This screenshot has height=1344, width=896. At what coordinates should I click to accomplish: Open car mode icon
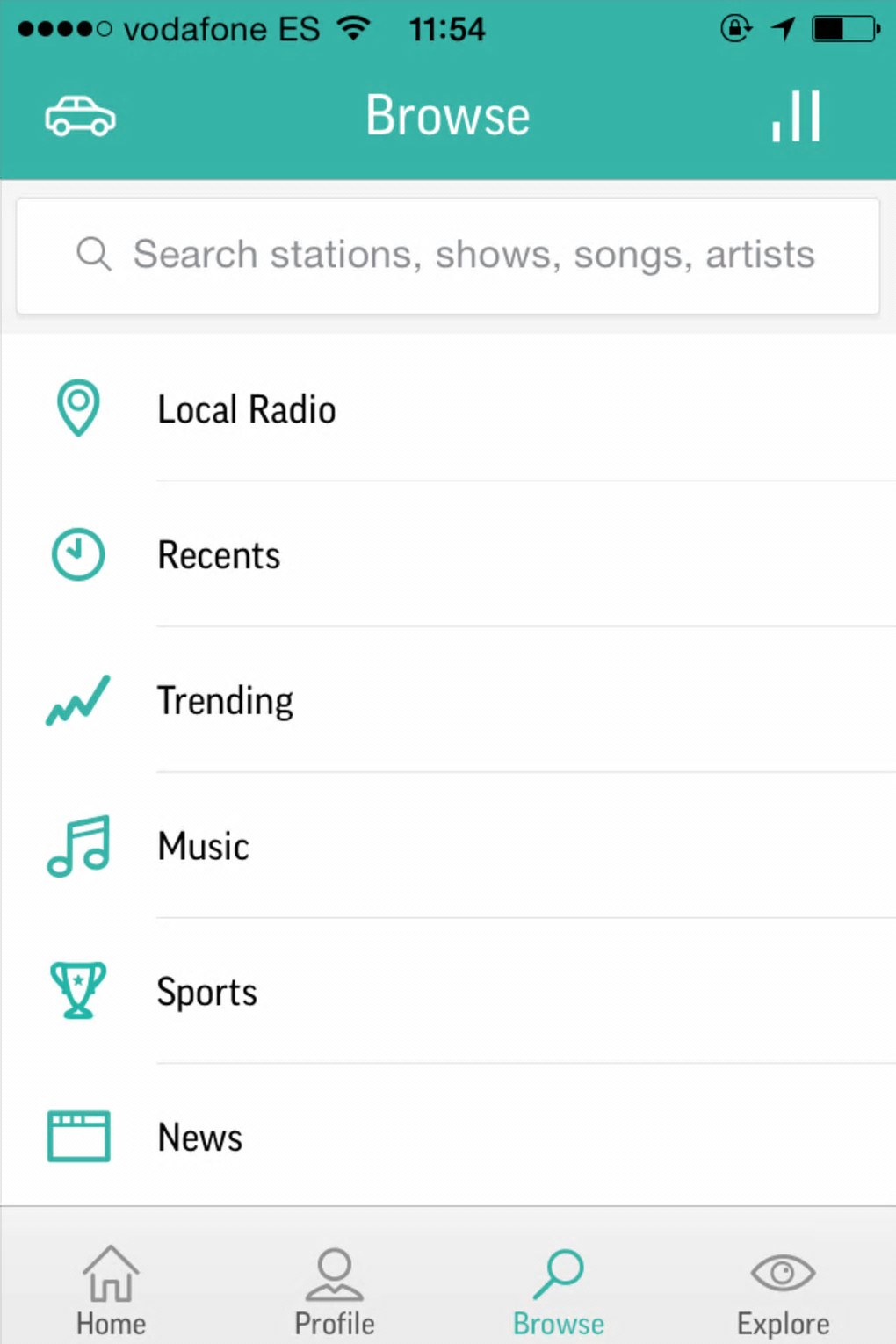point(80,116)
